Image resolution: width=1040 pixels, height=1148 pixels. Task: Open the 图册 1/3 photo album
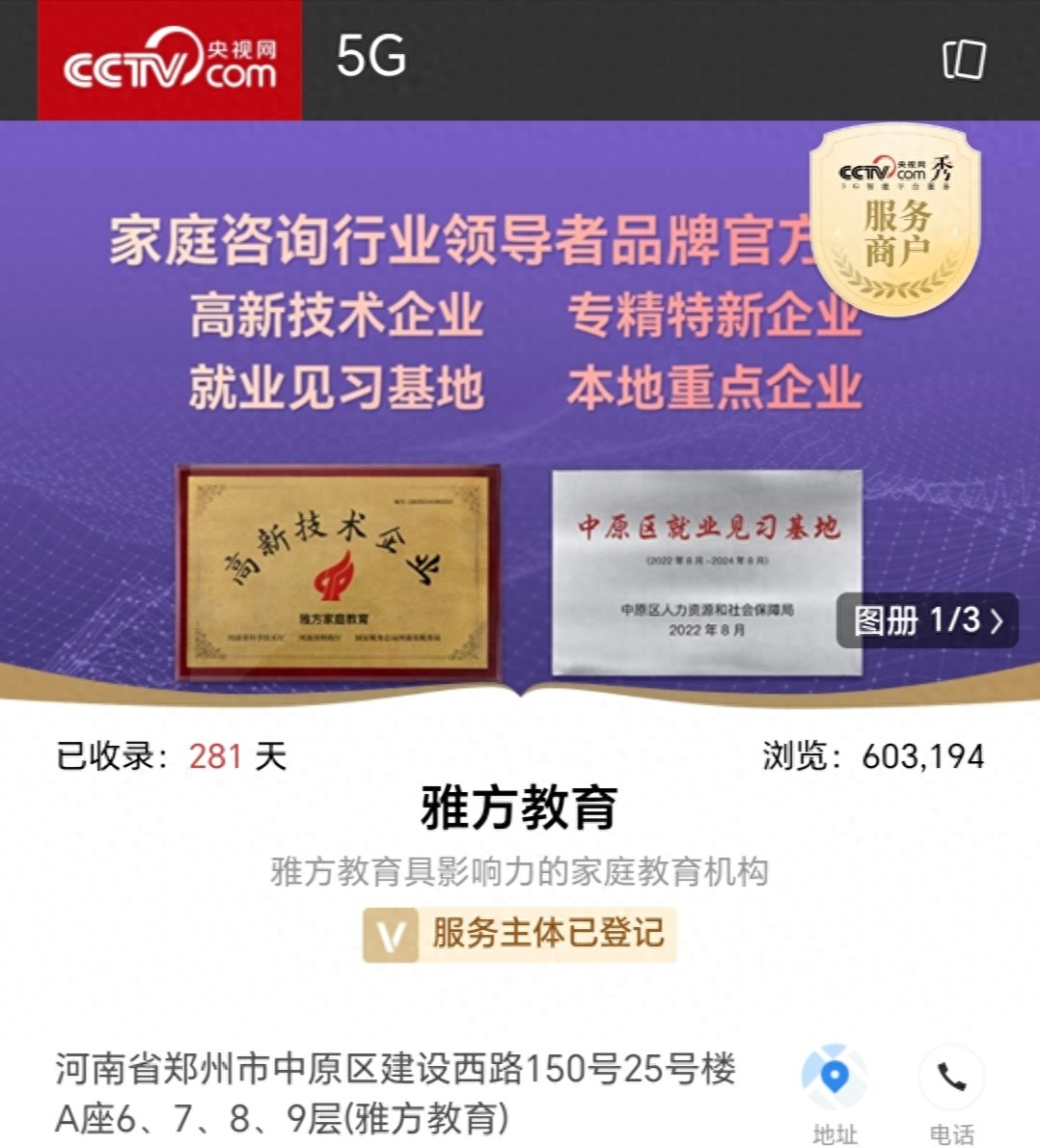coord(927,620)
